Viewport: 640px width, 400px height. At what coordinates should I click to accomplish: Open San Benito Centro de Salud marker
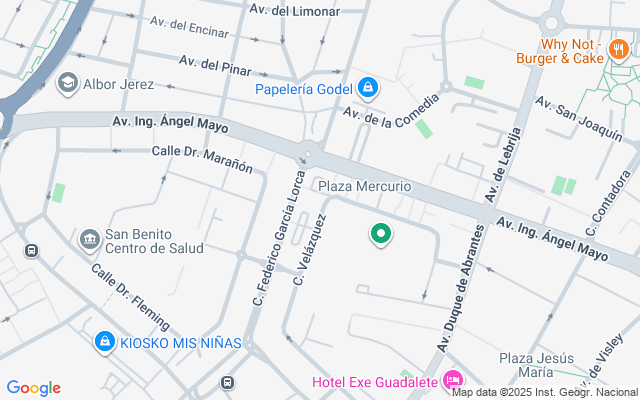coord(89,240)
